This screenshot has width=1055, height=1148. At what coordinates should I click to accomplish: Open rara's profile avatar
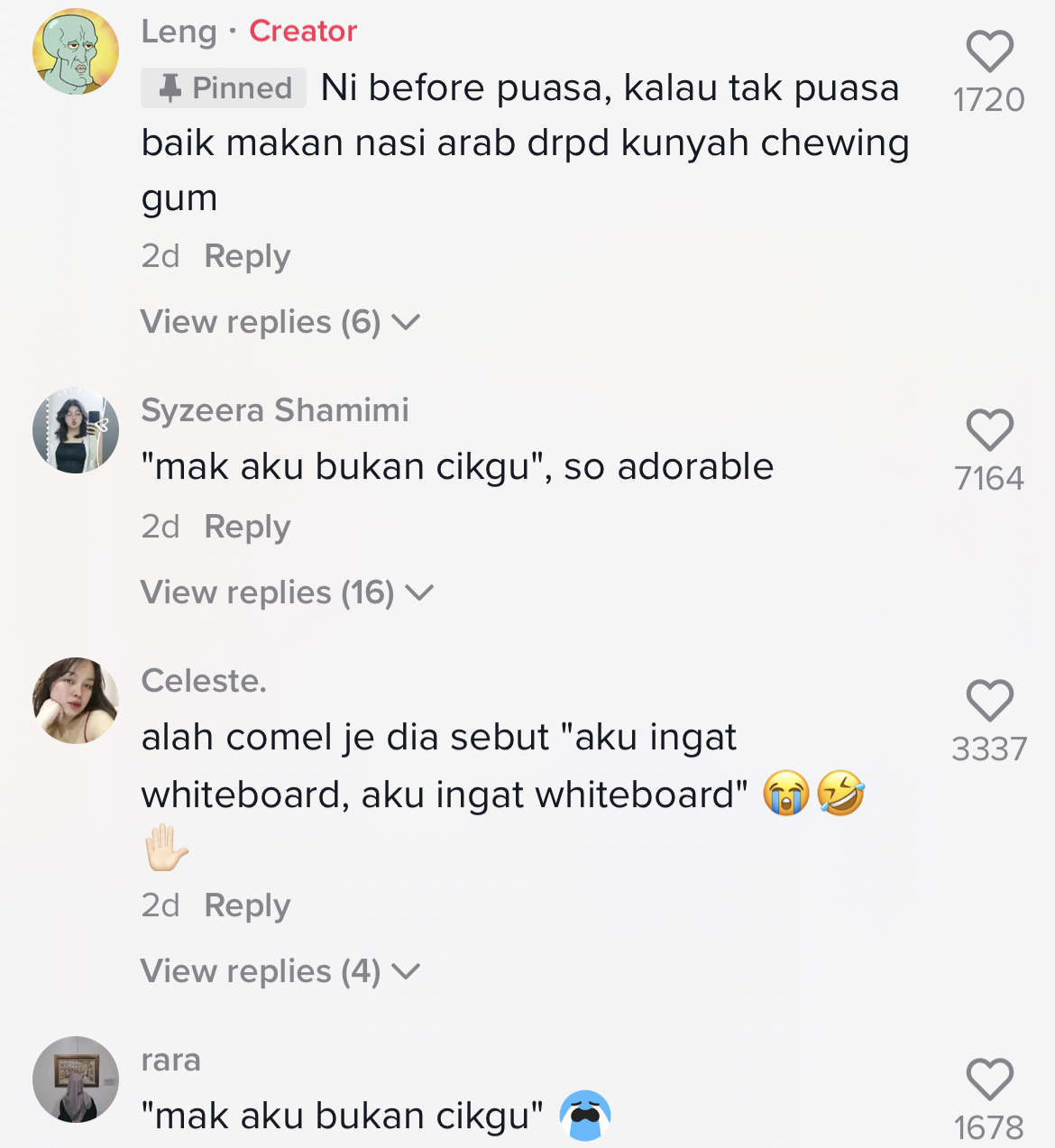pos(76,1079)
